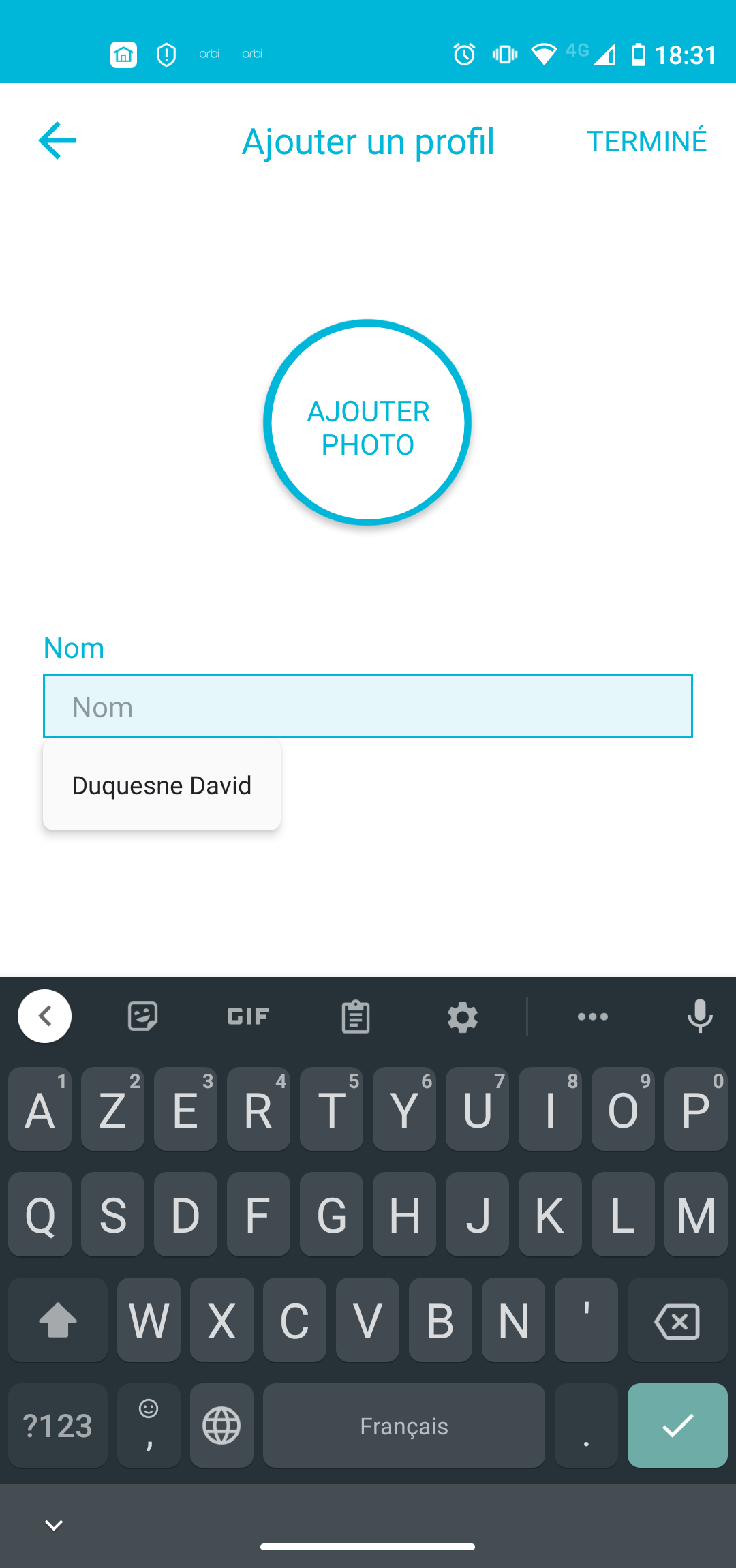Go back with the arrow icon
736x1568 pixels.
(x=57, y=140)
